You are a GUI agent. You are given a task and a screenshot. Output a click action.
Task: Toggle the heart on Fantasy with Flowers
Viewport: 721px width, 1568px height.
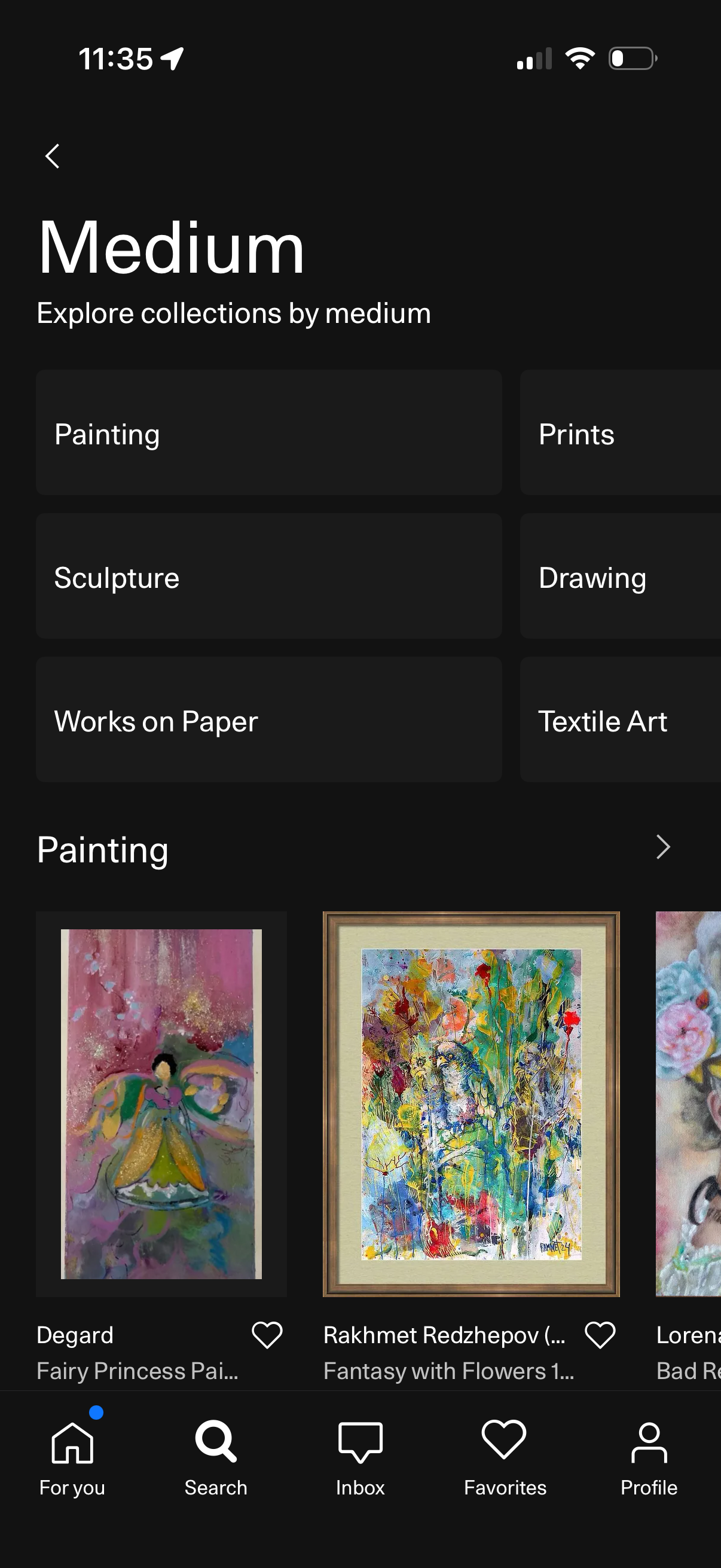[x=599, y=1334]
